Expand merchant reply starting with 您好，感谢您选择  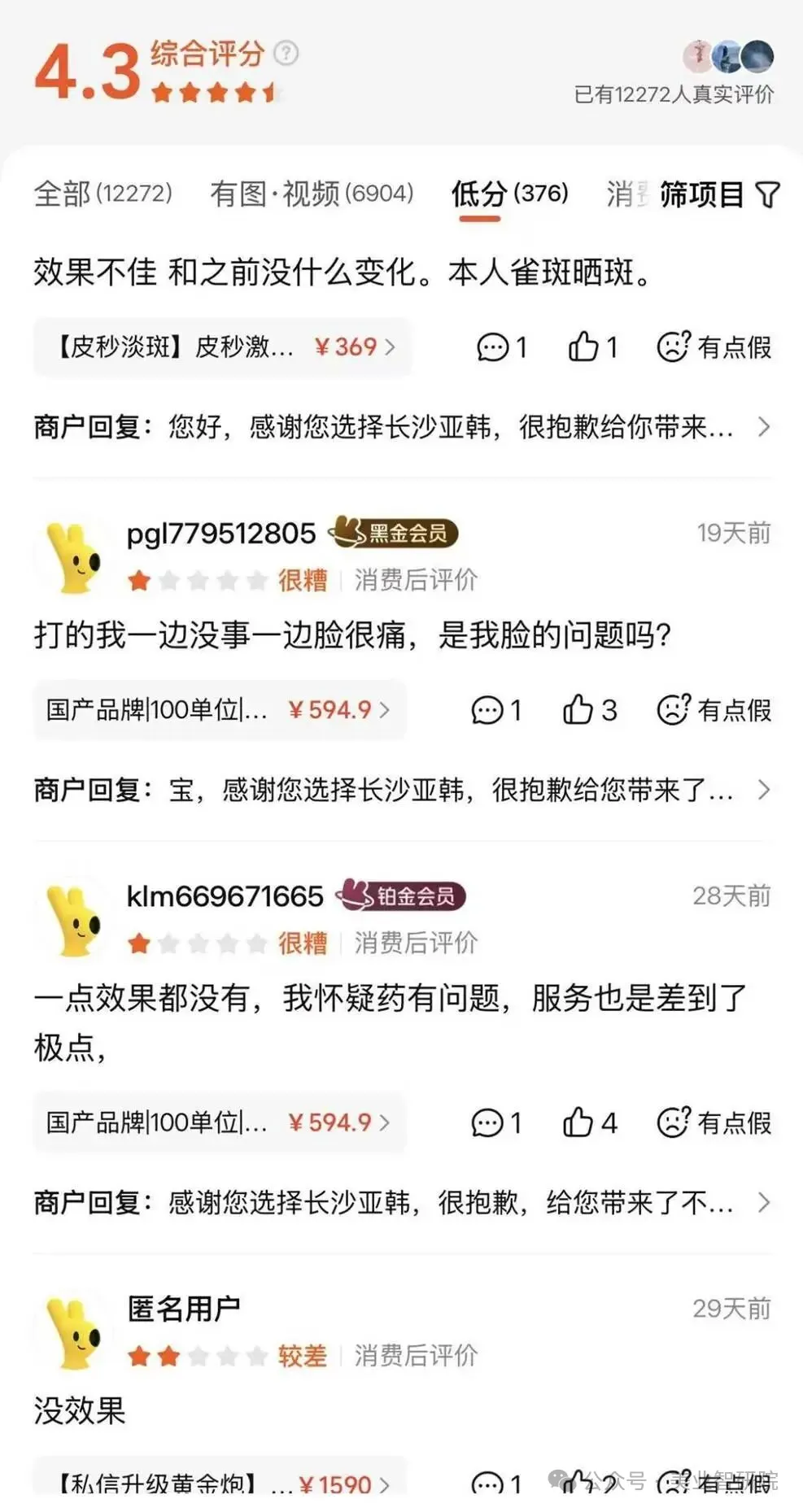point(763,426)
